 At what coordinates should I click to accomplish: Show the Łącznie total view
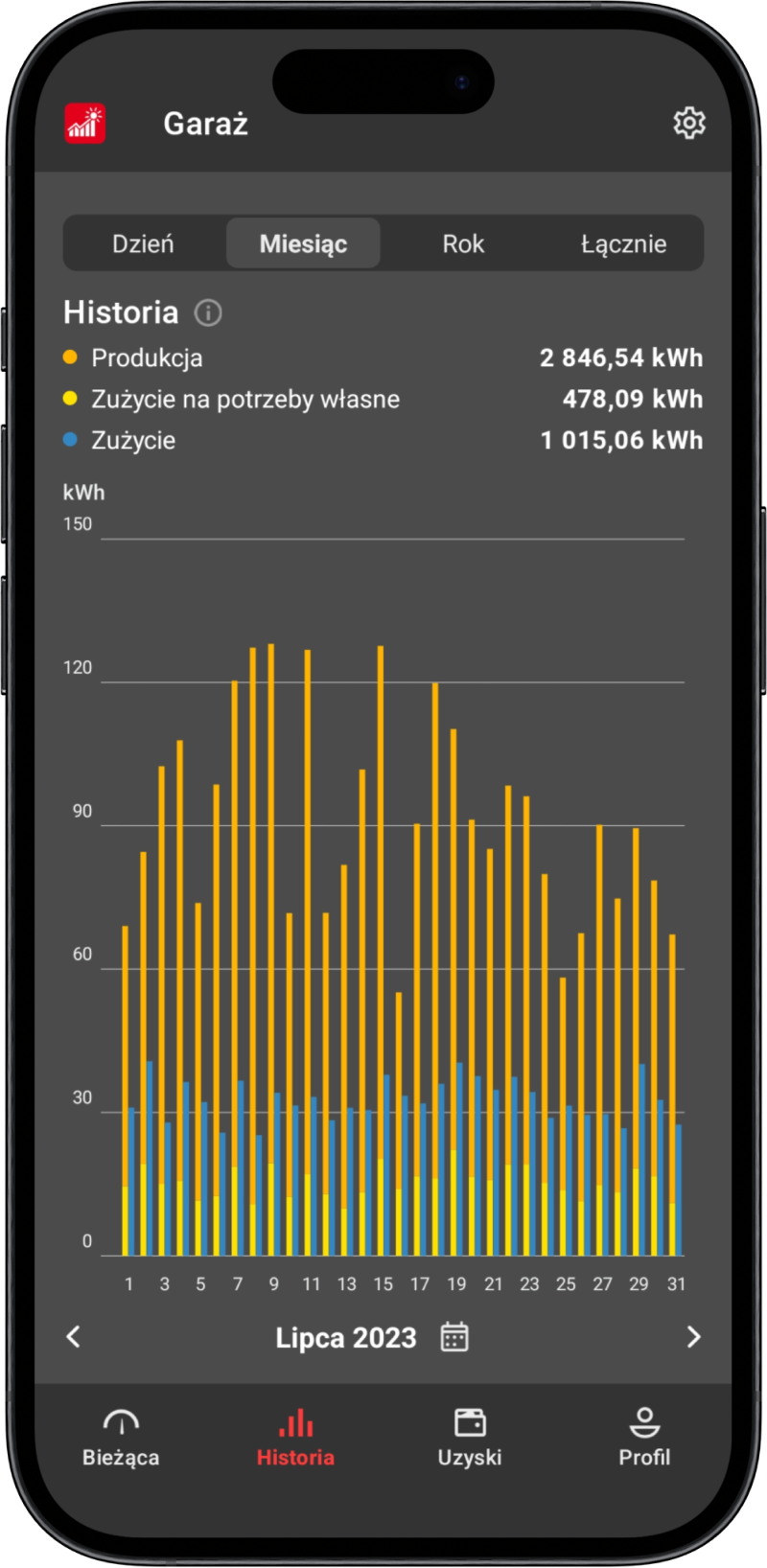[x=623, y=243]
